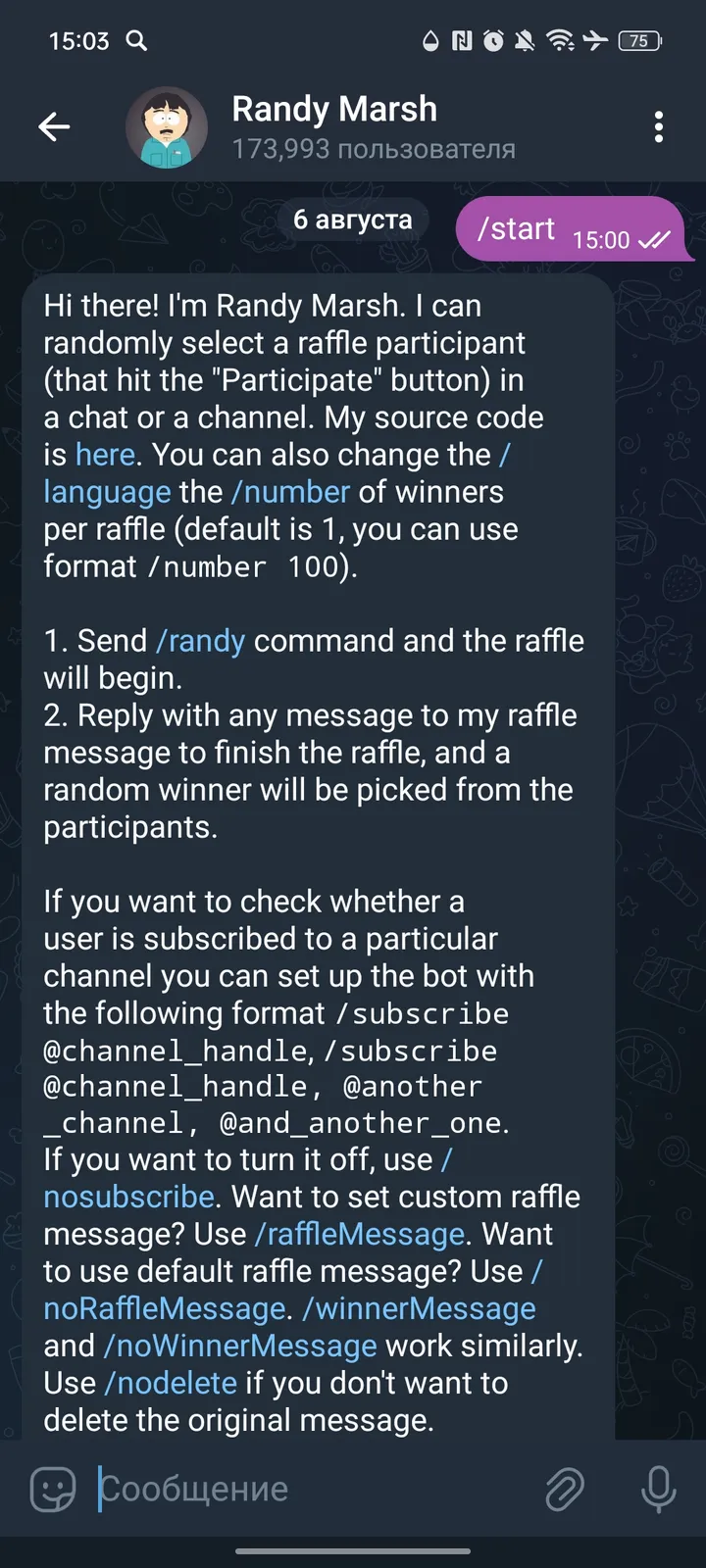Screen dimensions: 706x1568
Task: Tap the /randy command link
Action: tap(201, 640)
